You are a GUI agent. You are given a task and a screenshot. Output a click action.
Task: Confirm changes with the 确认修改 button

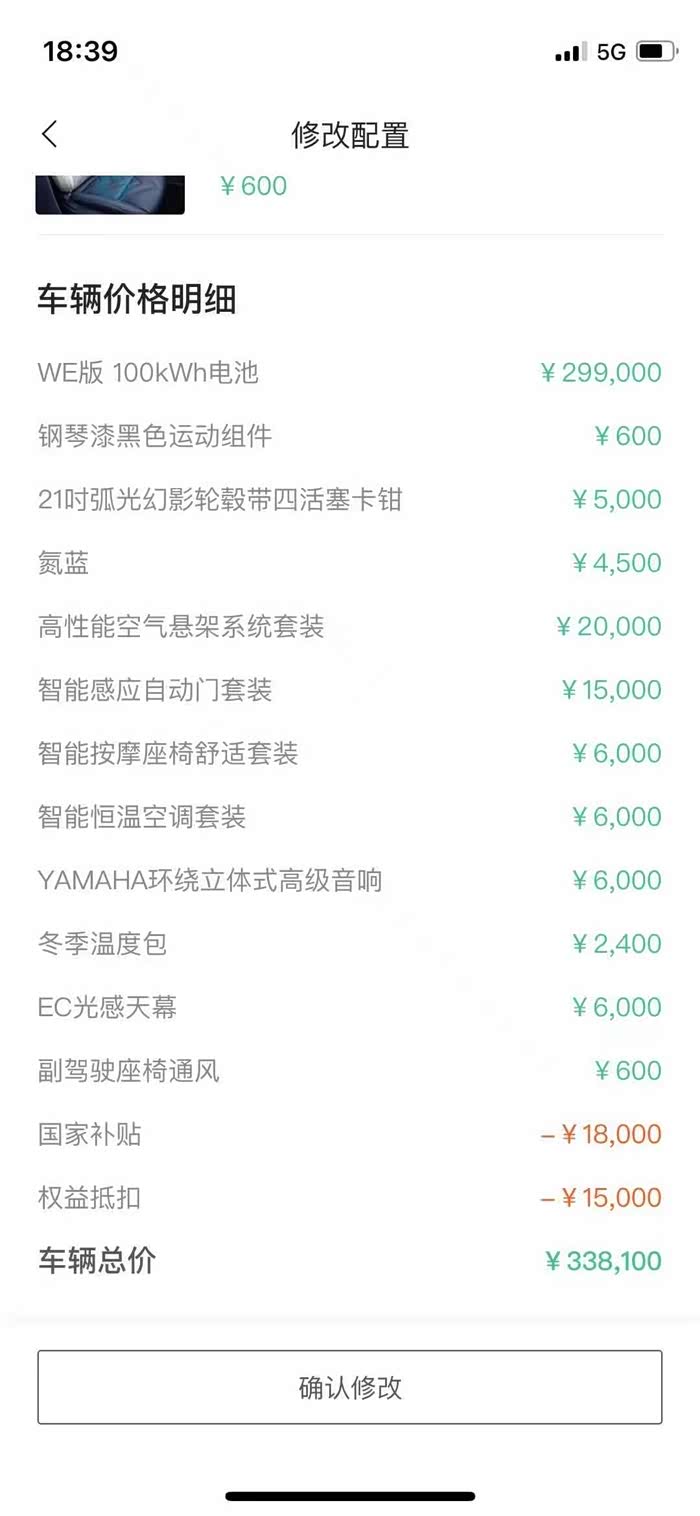click(350, 1387)
